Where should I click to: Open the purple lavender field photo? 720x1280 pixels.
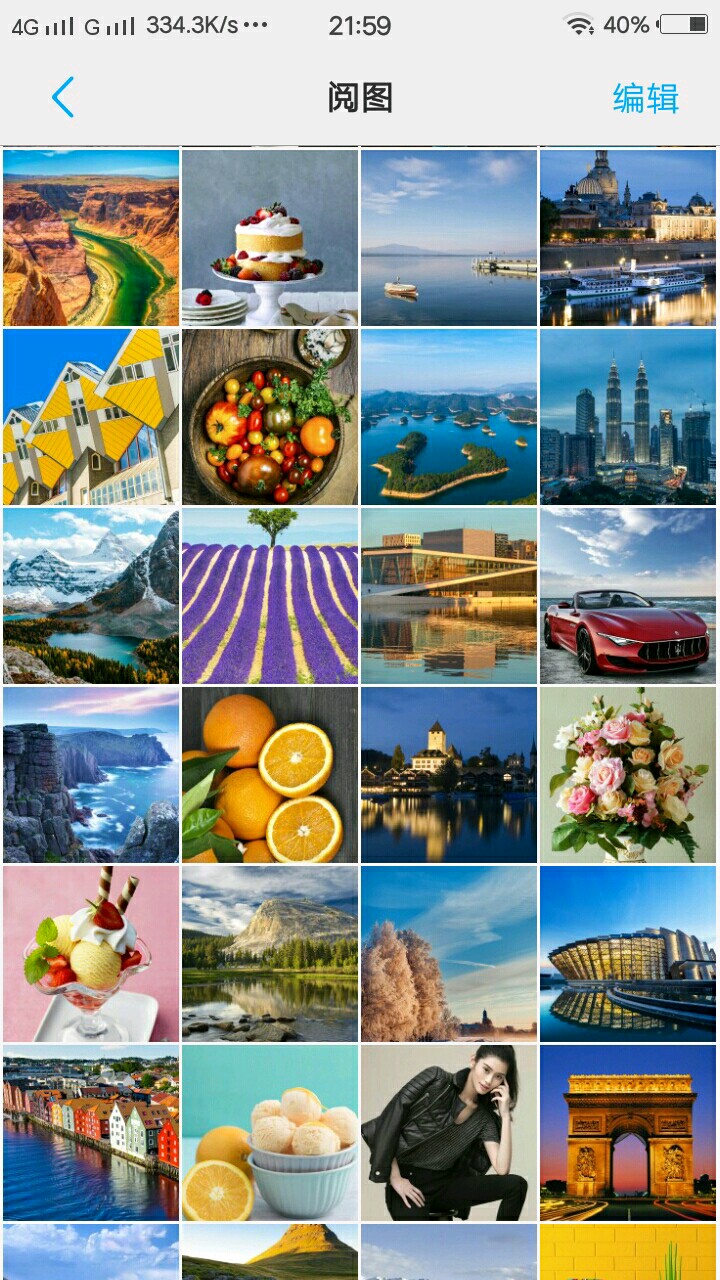pos(270,596)
